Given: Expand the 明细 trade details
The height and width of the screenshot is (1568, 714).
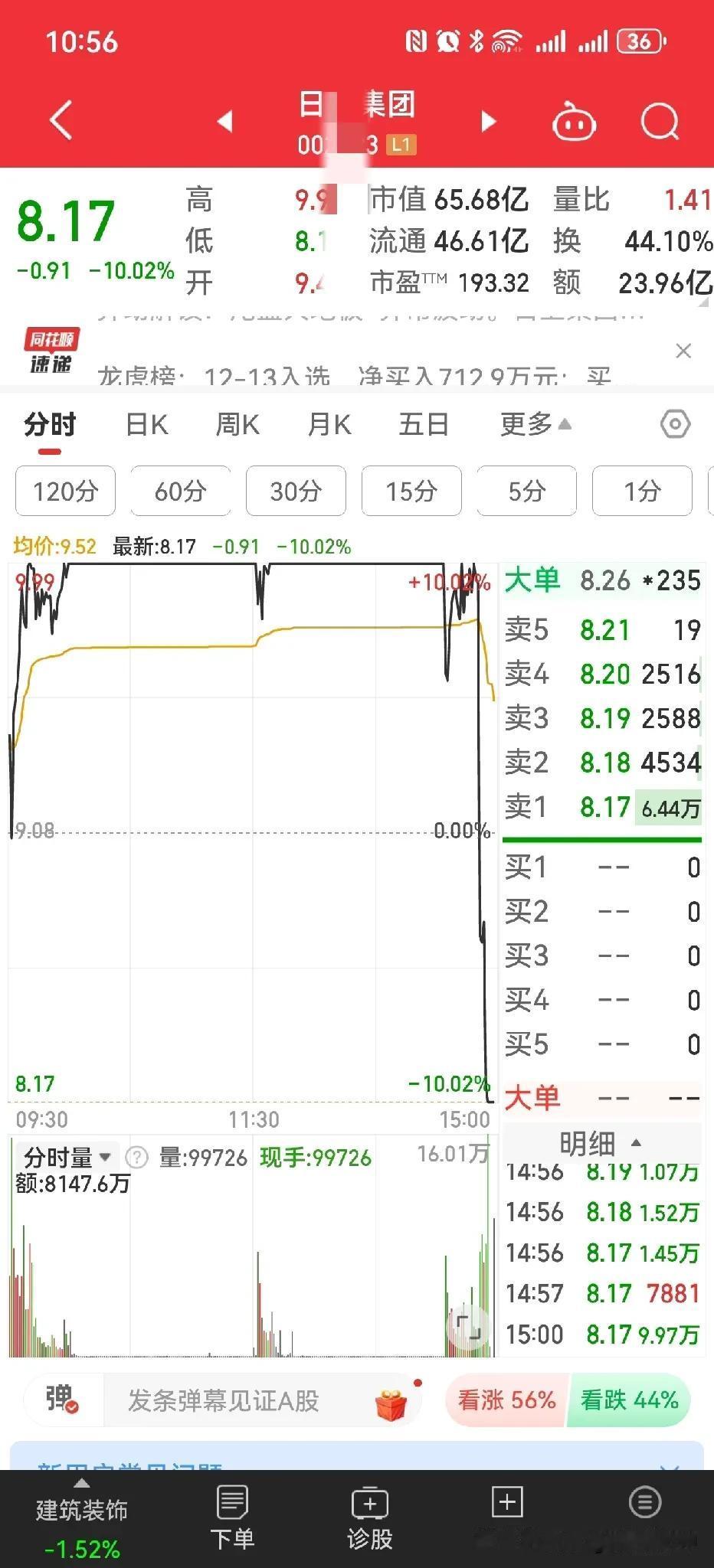Looking at the screenshot, I should click(x=601, y=1144).
